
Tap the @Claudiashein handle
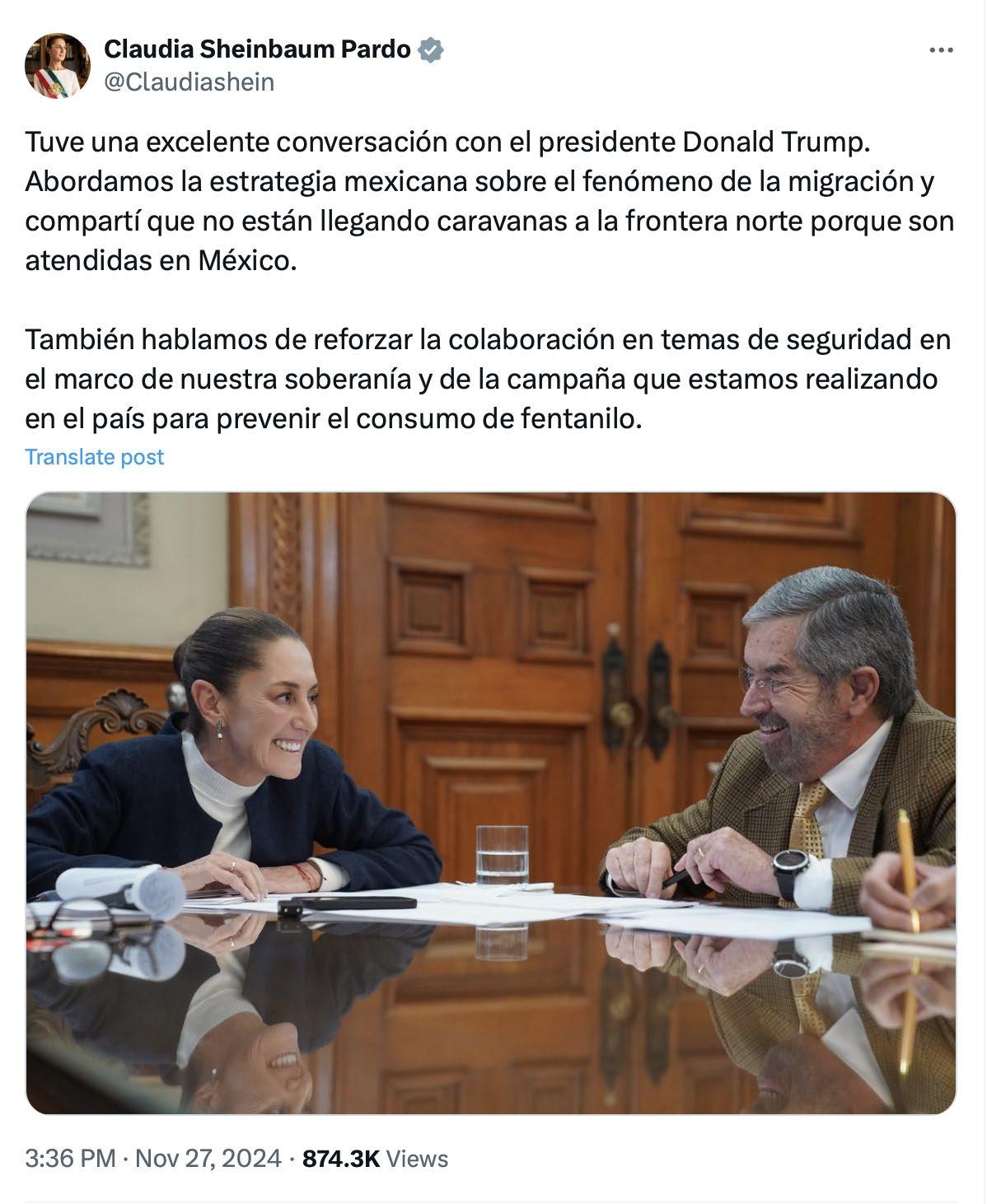189,82
